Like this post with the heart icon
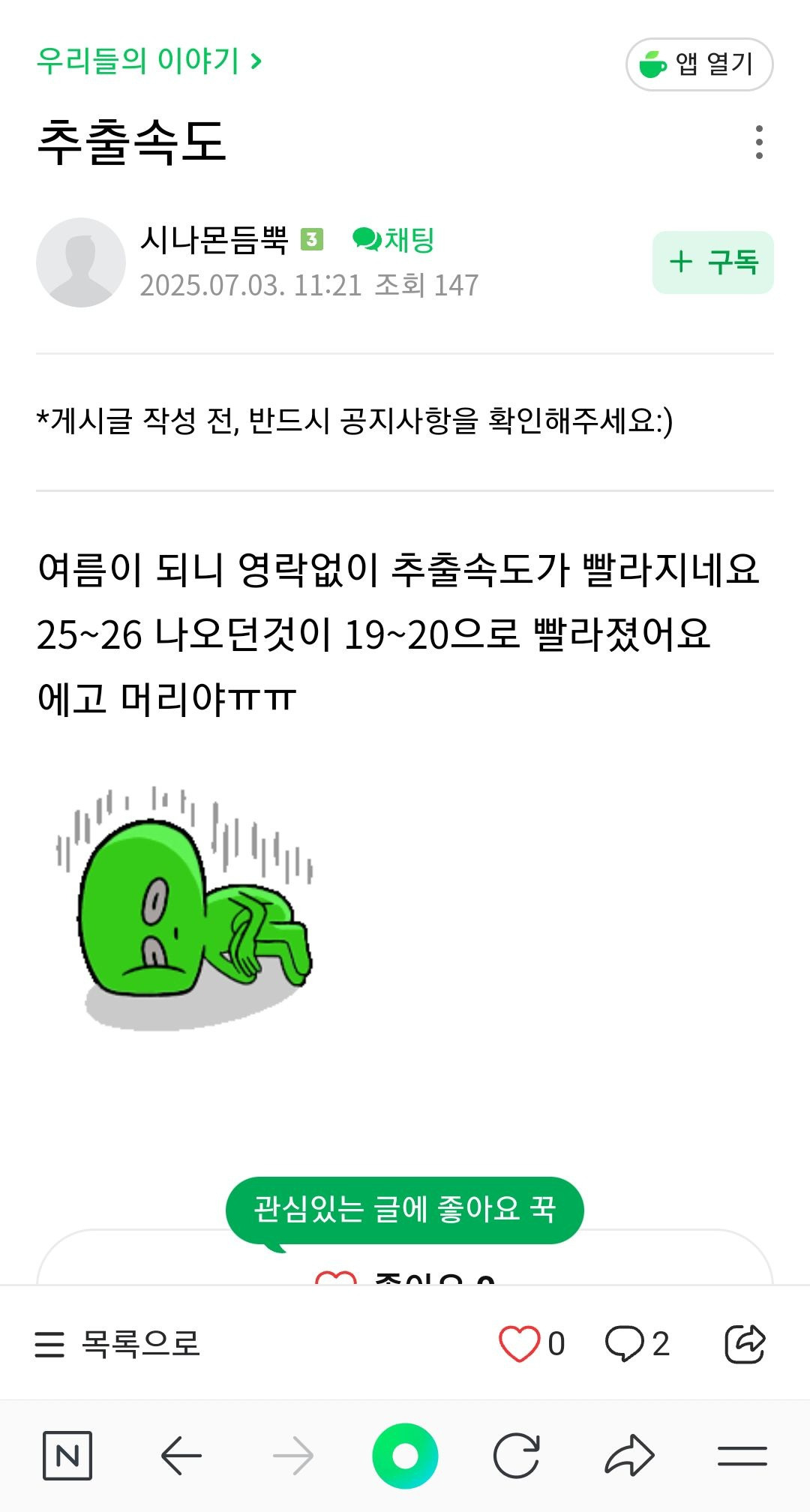This screenshot has height=1512, width=810. click(520, 1343)
